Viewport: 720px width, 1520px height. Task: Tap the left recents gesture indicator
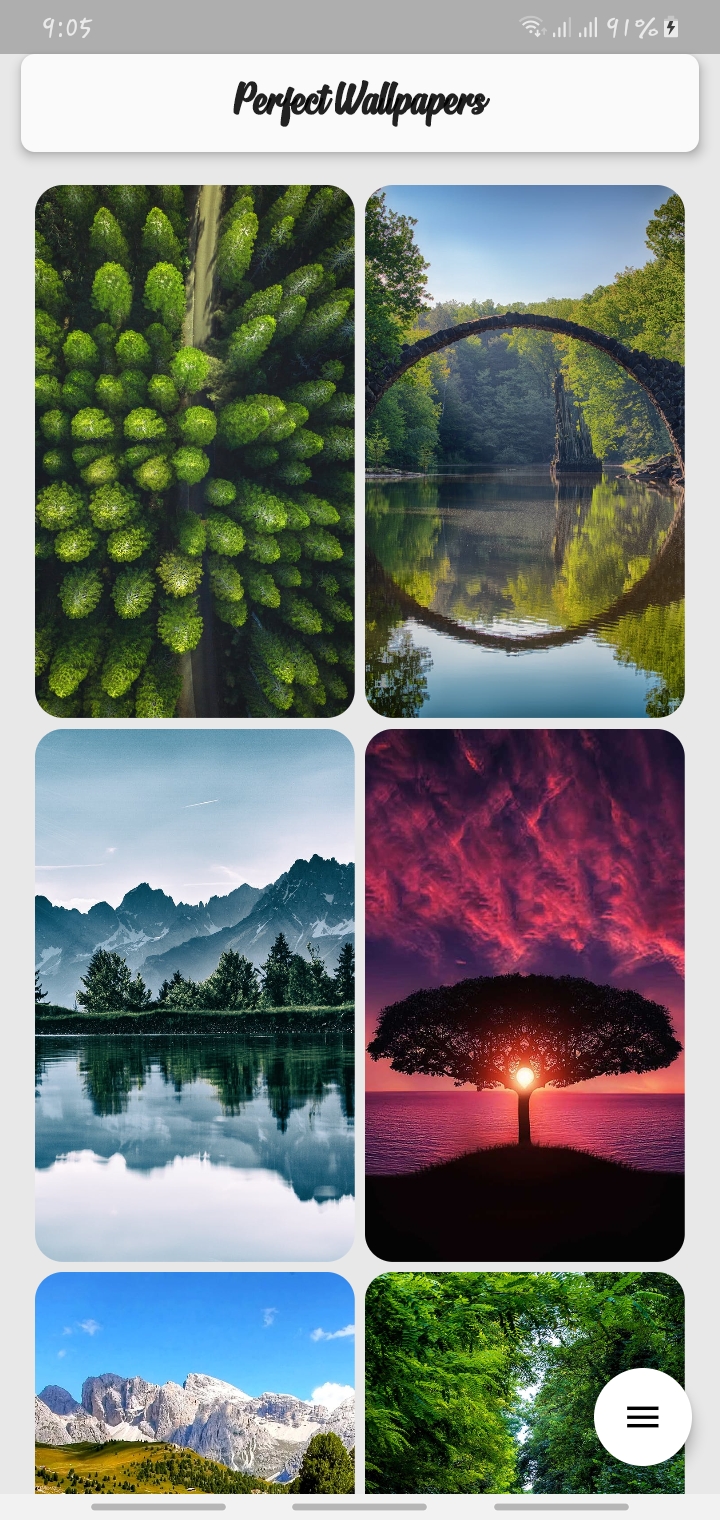pyautogui.click(x=157, y=1507)
